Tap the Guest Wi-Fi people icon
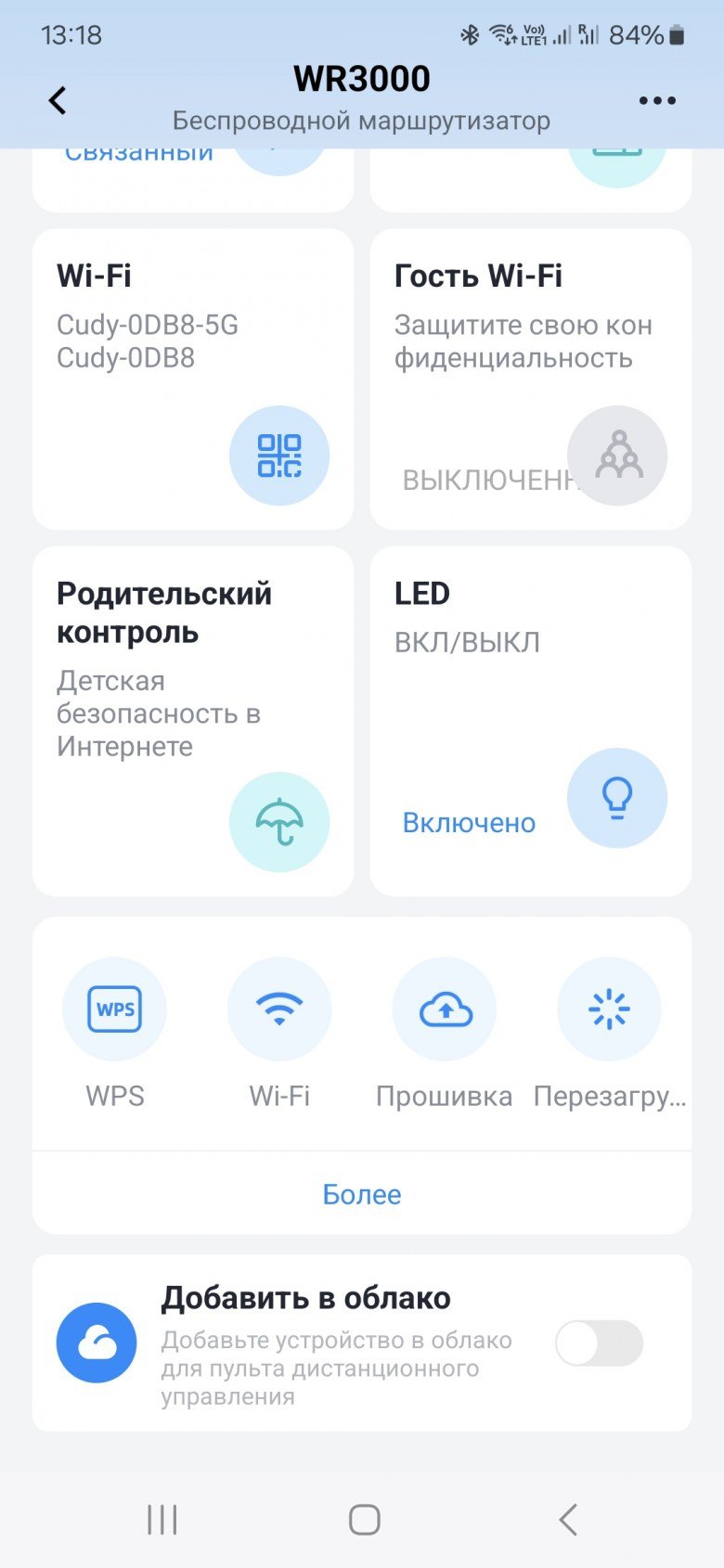Image resolution: width=724 pixels, height=1568 pixels. [x=616, y=455]
